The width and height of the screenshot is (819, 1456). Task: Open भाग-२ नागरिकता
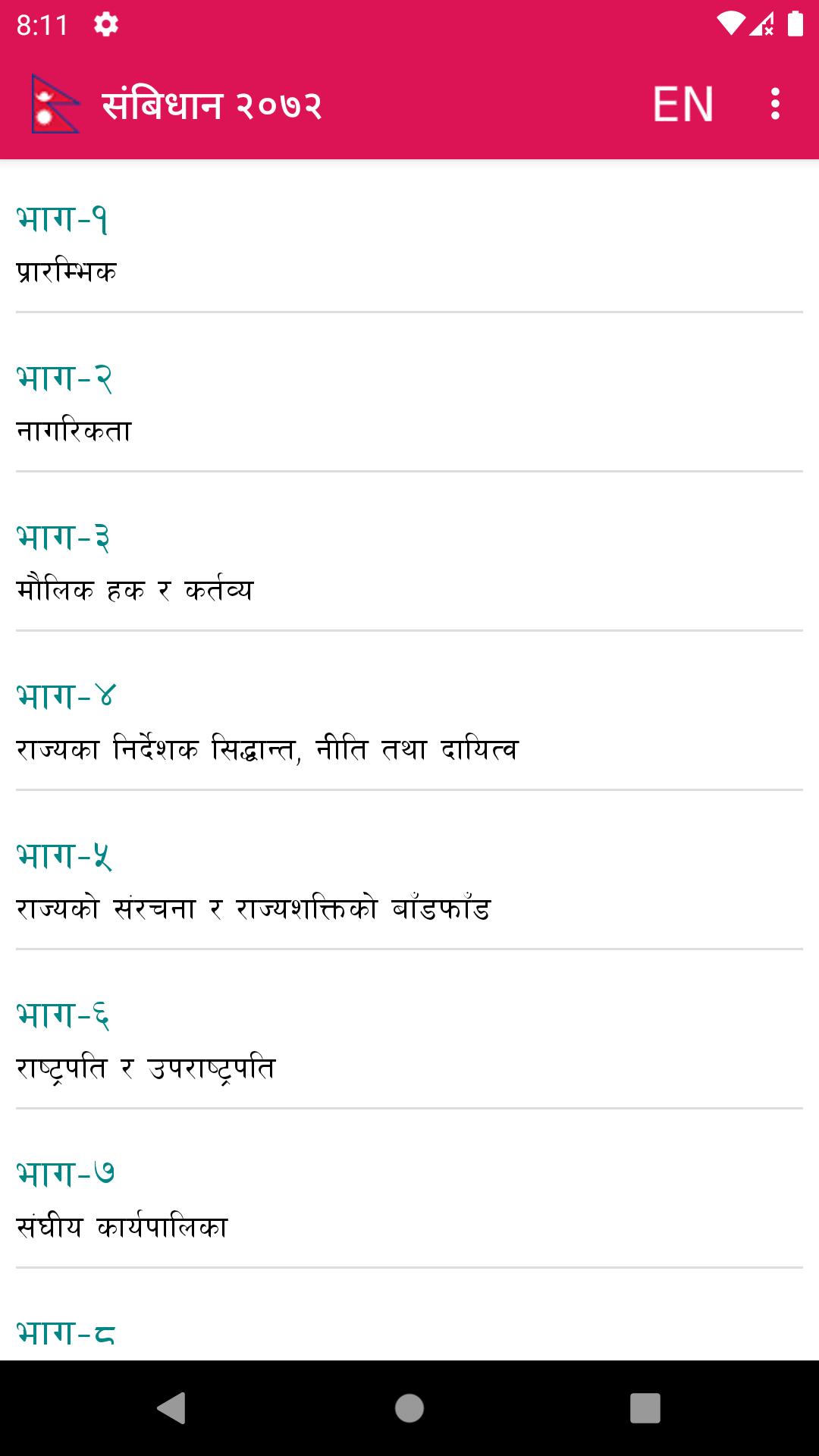click(409, 403)
